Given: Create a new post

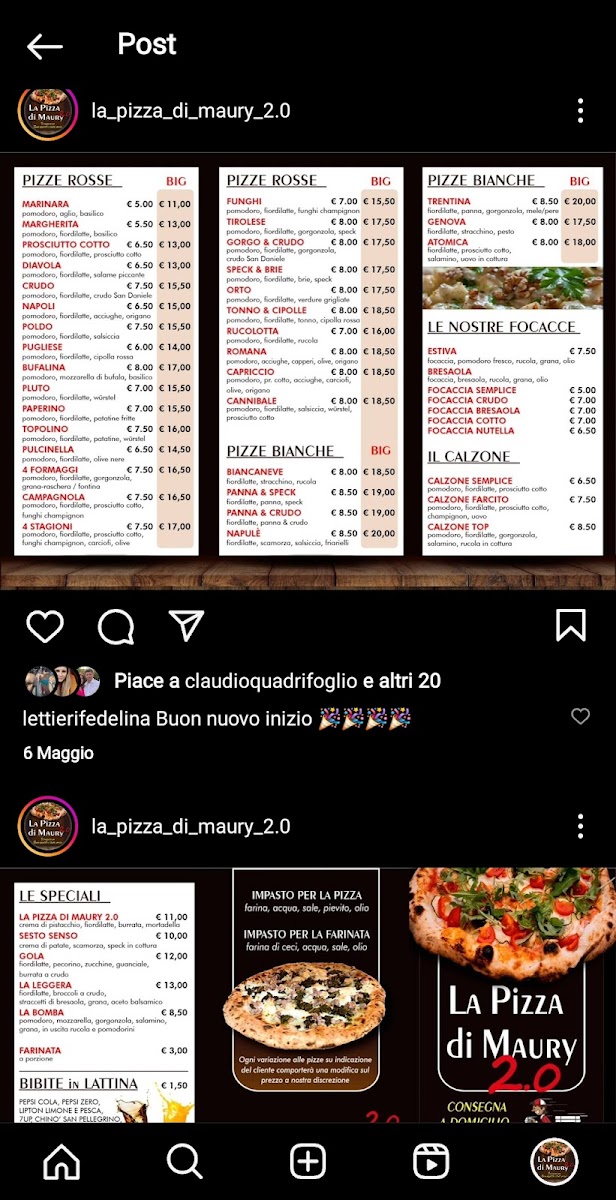Looking at the screenshot, I should pos(308,1161).
